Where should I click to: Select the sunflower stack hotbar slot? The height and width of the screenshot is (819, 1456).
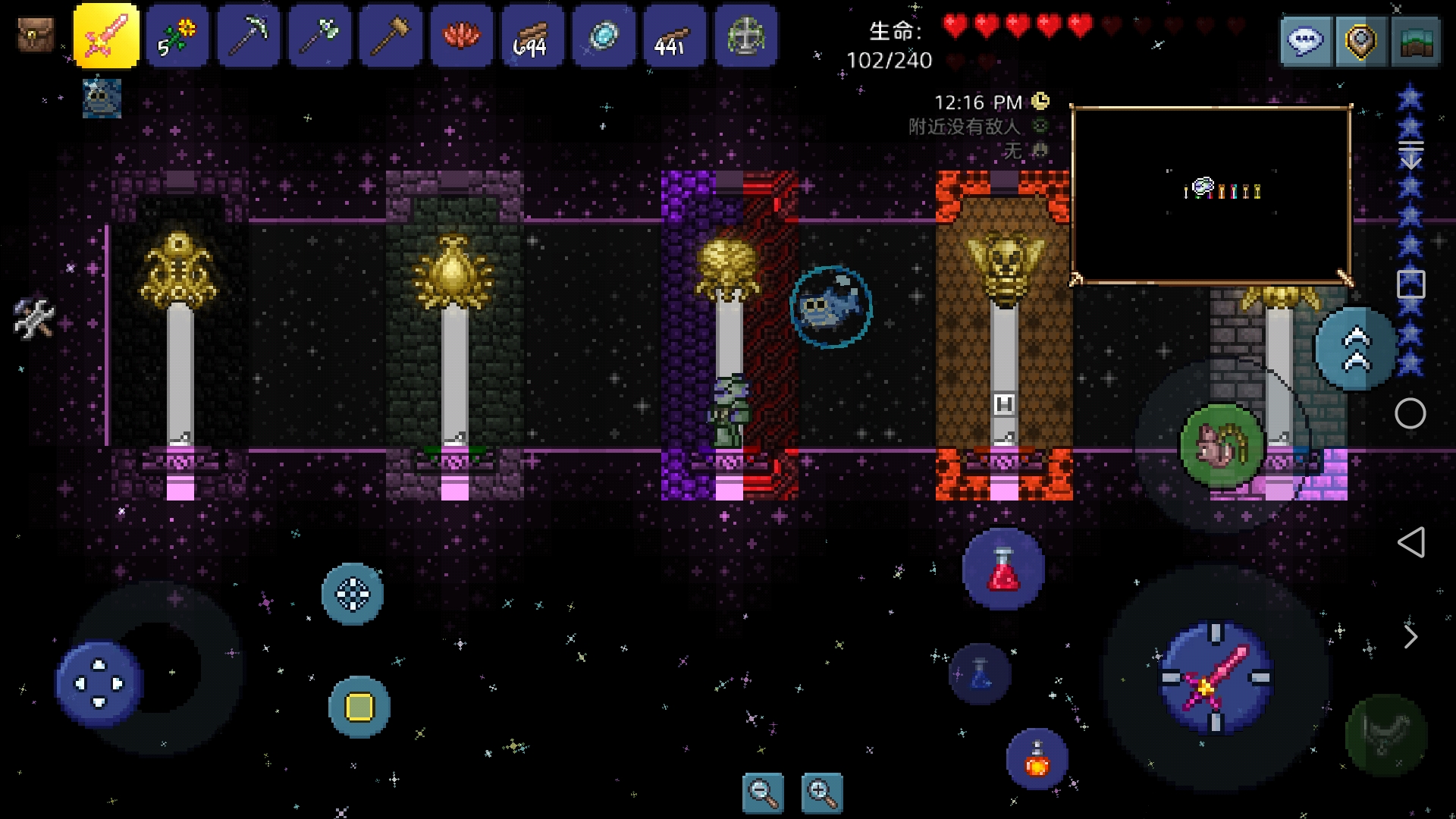point(177,36)
